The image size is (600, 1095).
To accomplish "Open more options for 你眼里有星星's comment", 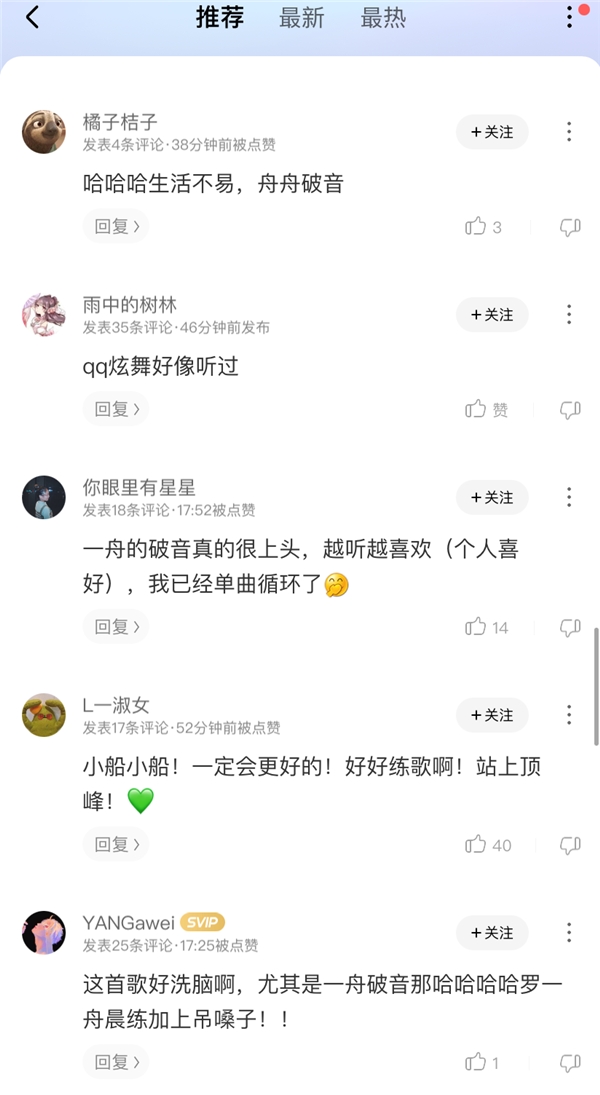I will tap(569, 497).
